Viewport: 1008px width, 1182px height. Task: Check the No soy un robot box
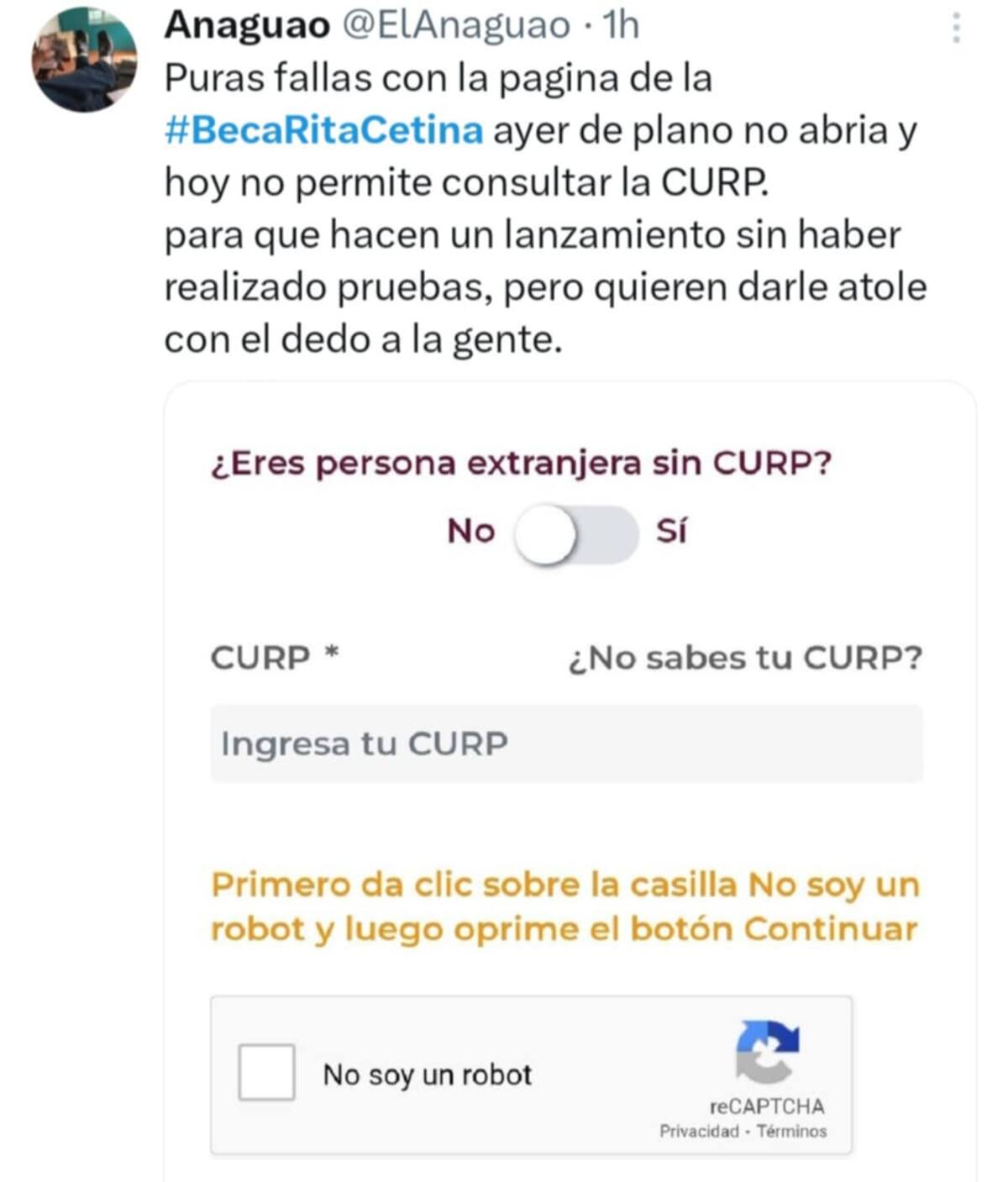point(267,1071)
